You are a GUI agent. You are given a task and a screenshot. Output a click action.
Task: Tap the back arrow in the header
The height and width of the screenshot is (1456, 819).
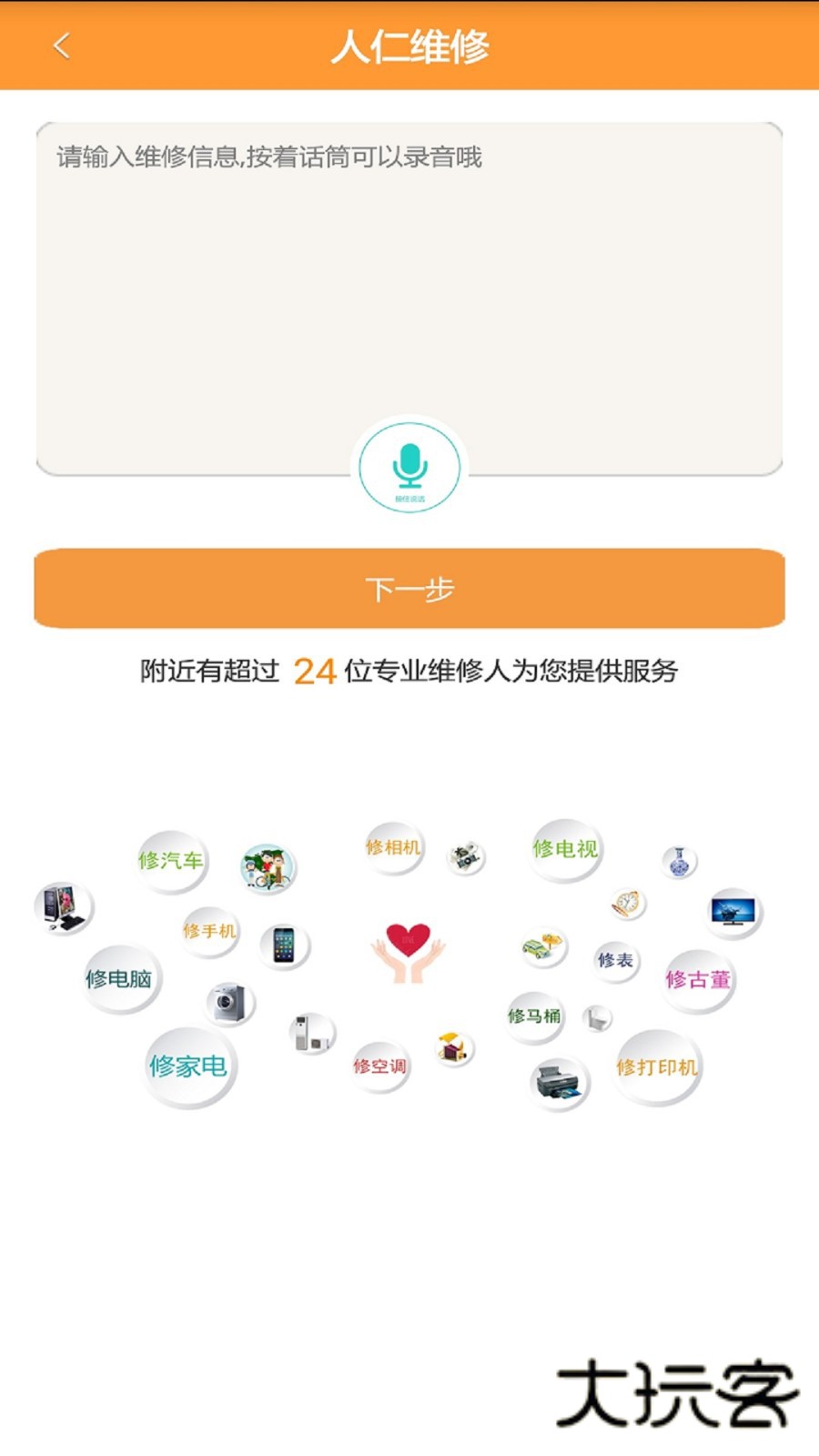(x=60, y=45)
